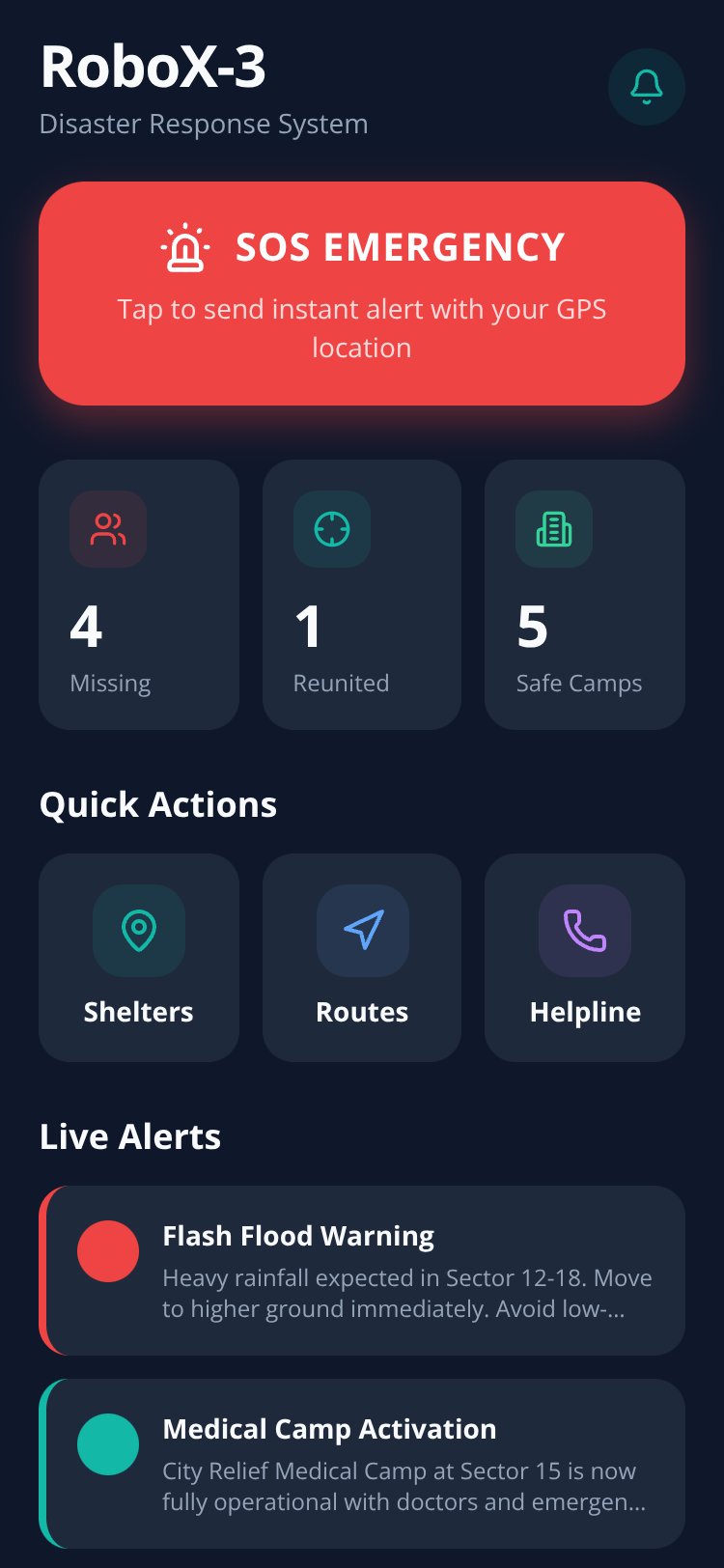Open the notifications bell

[x=647, y=87]
